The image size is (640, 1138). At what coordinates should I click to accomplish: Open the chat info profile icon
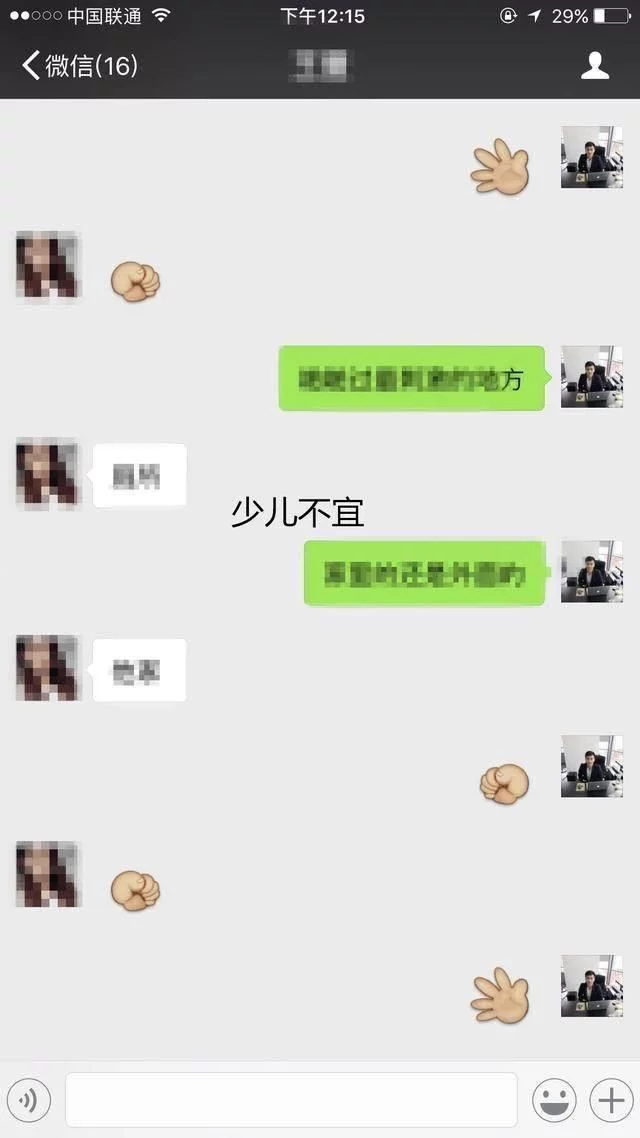[x=595, y=66]
